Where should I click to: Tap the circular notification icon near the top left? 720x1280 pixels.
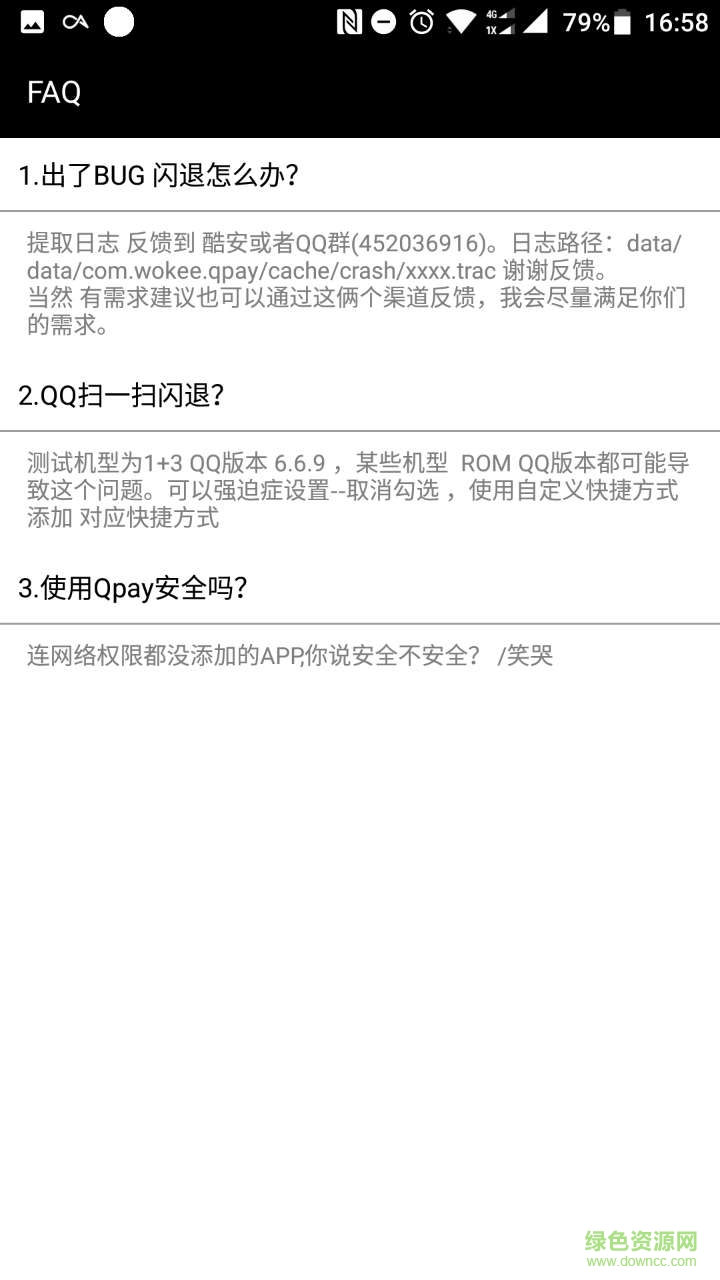(x=118, y=21)
